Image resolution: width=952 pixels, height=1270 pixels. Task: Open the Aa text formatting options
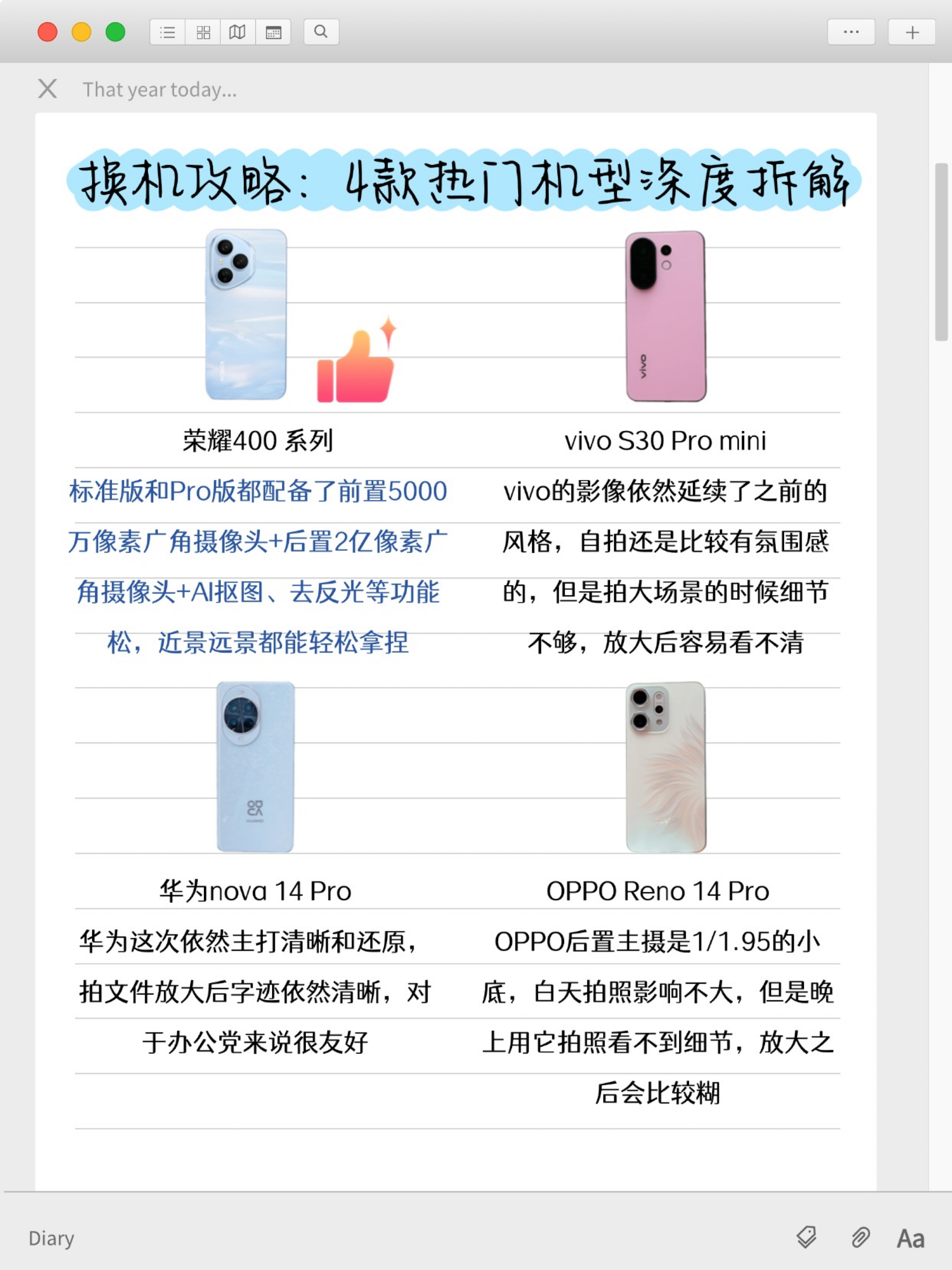tap(911, 1238)
